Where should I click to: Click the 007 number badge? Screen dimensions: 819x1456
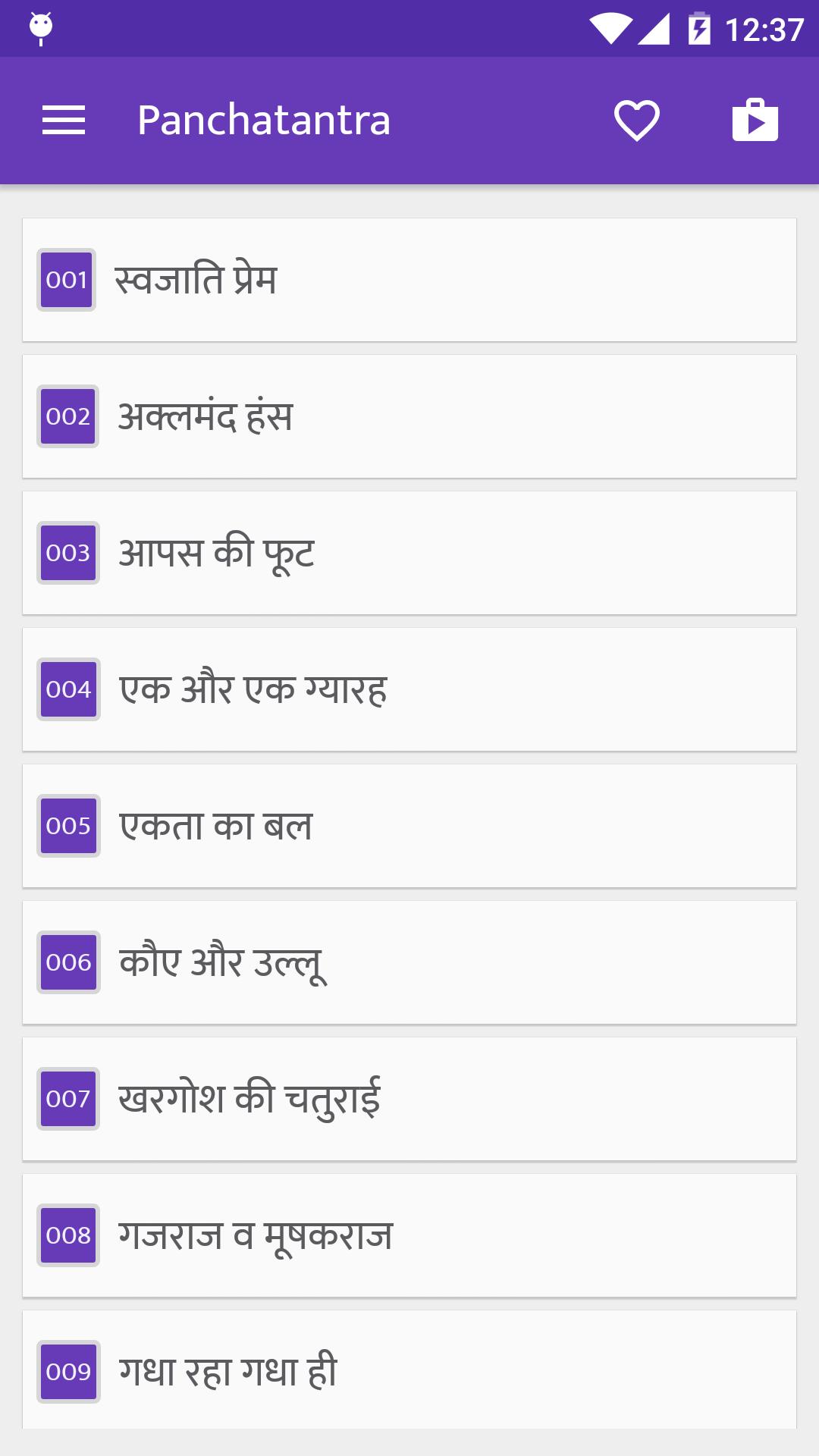pyautogui.click(x=67, y=1098)
